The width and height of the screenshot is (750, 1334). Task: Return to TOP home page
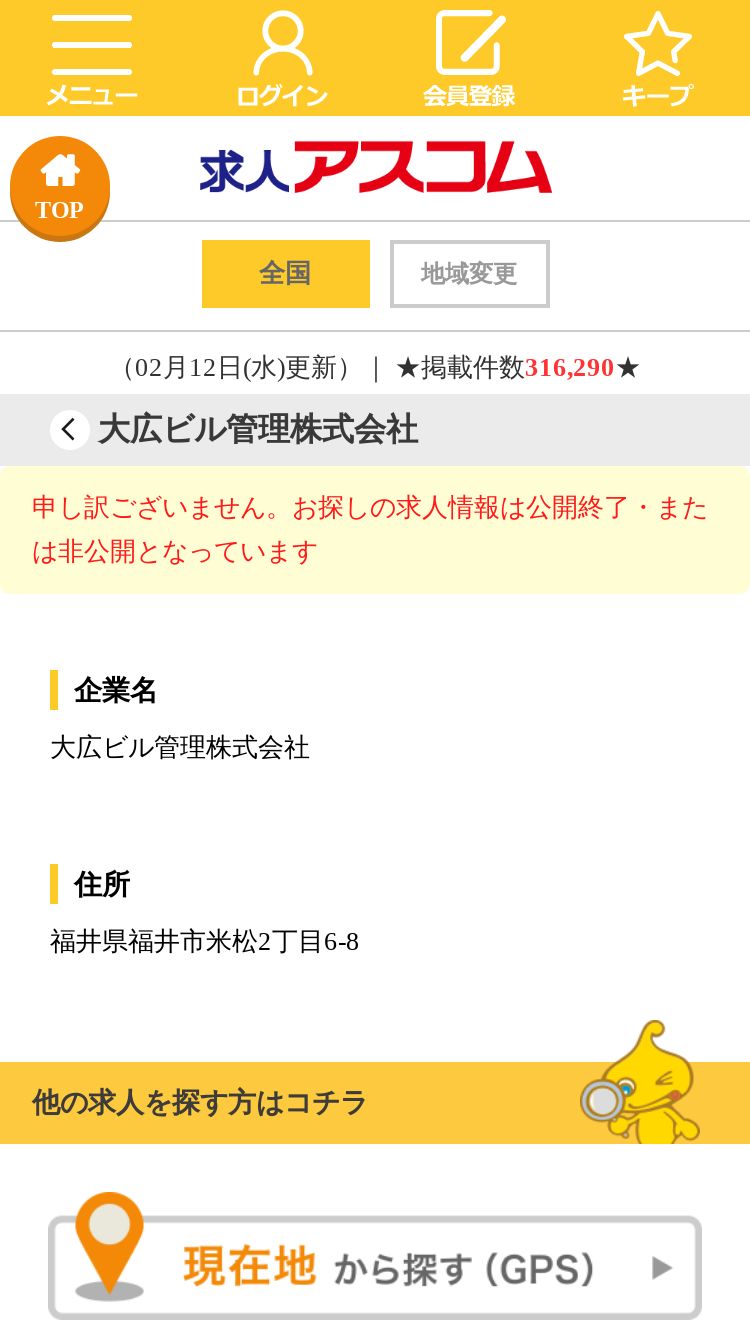tap(60, 188)
